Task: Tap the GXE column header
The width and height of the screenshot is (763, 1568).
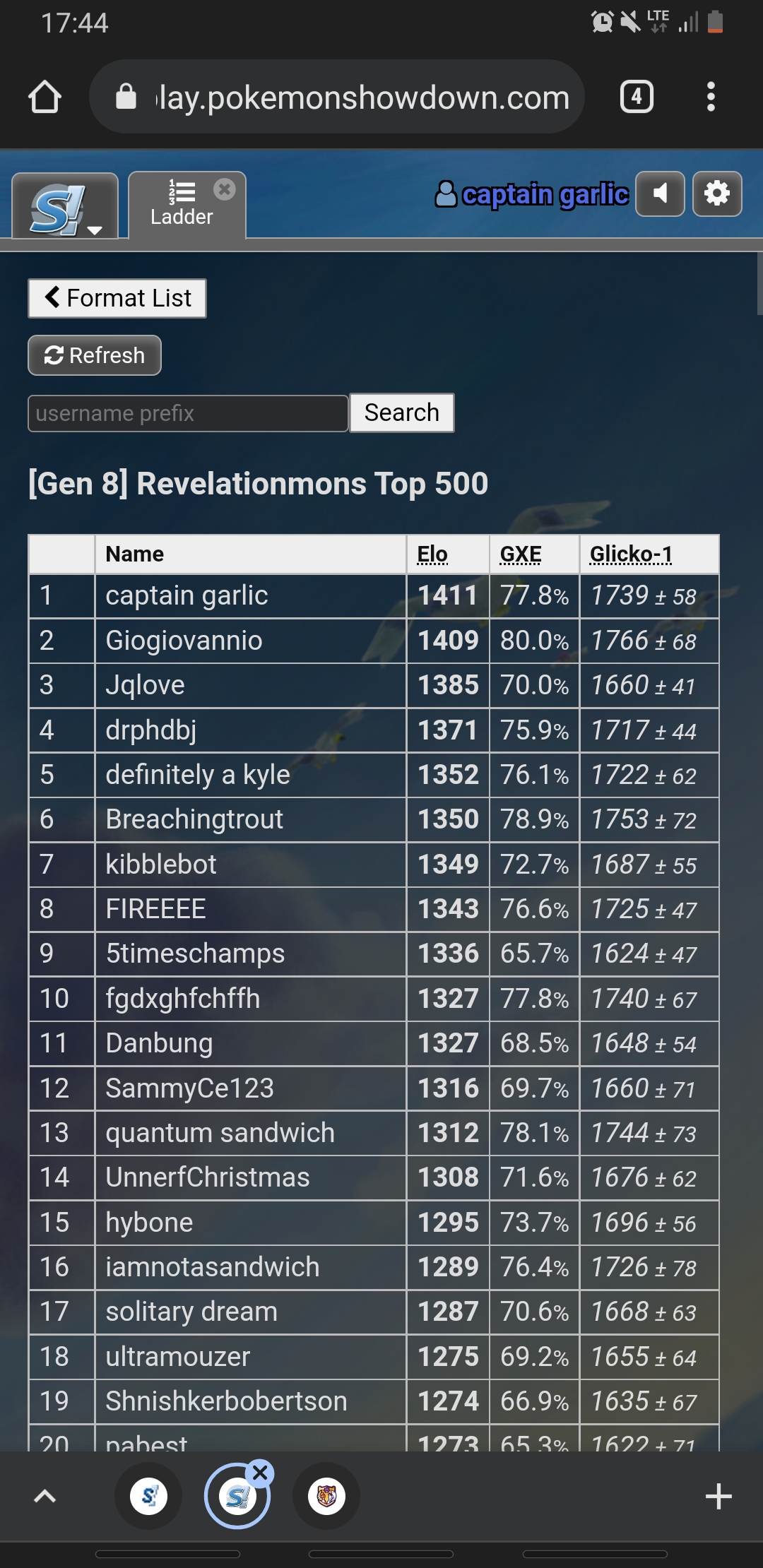Action: (521, 554)
